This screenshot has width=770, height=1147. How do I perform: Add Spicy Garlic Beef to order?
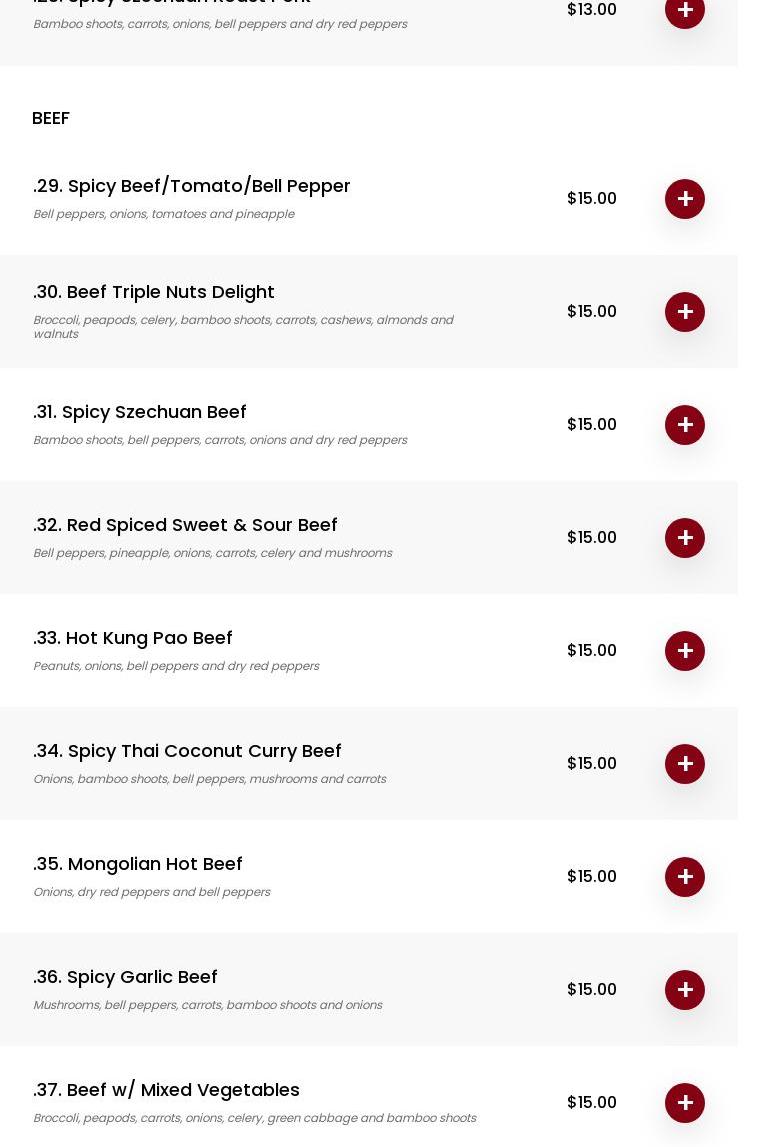coord(685,990)
